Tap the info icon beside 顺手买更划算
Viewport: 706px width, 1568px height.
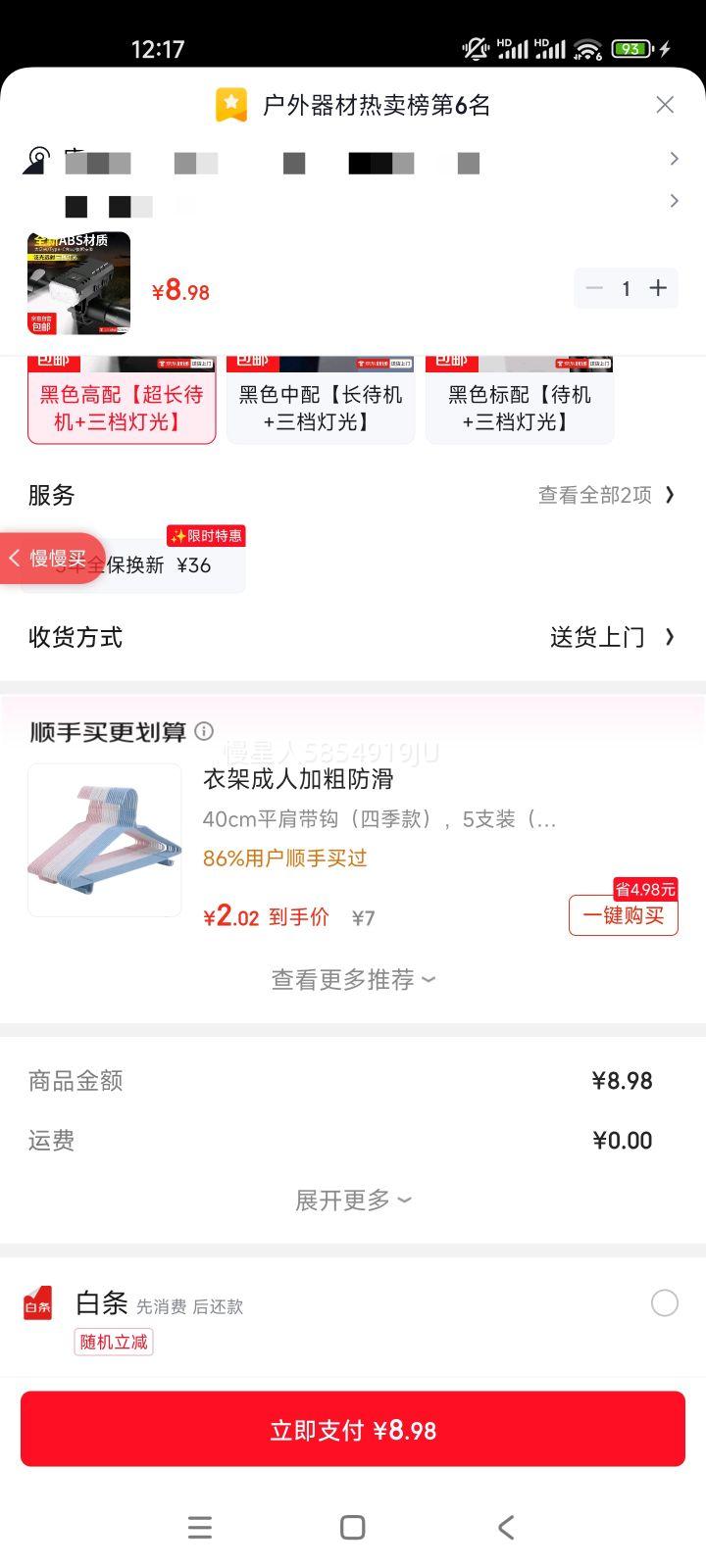pos(204,731)
